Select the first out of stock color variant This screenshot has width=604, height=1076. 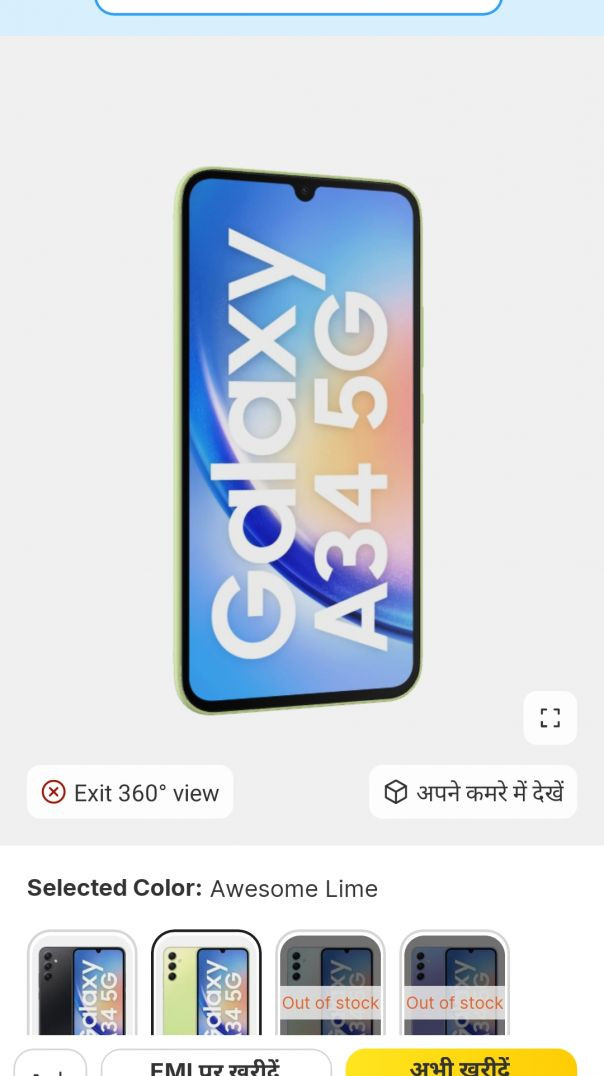click(330, 985)
